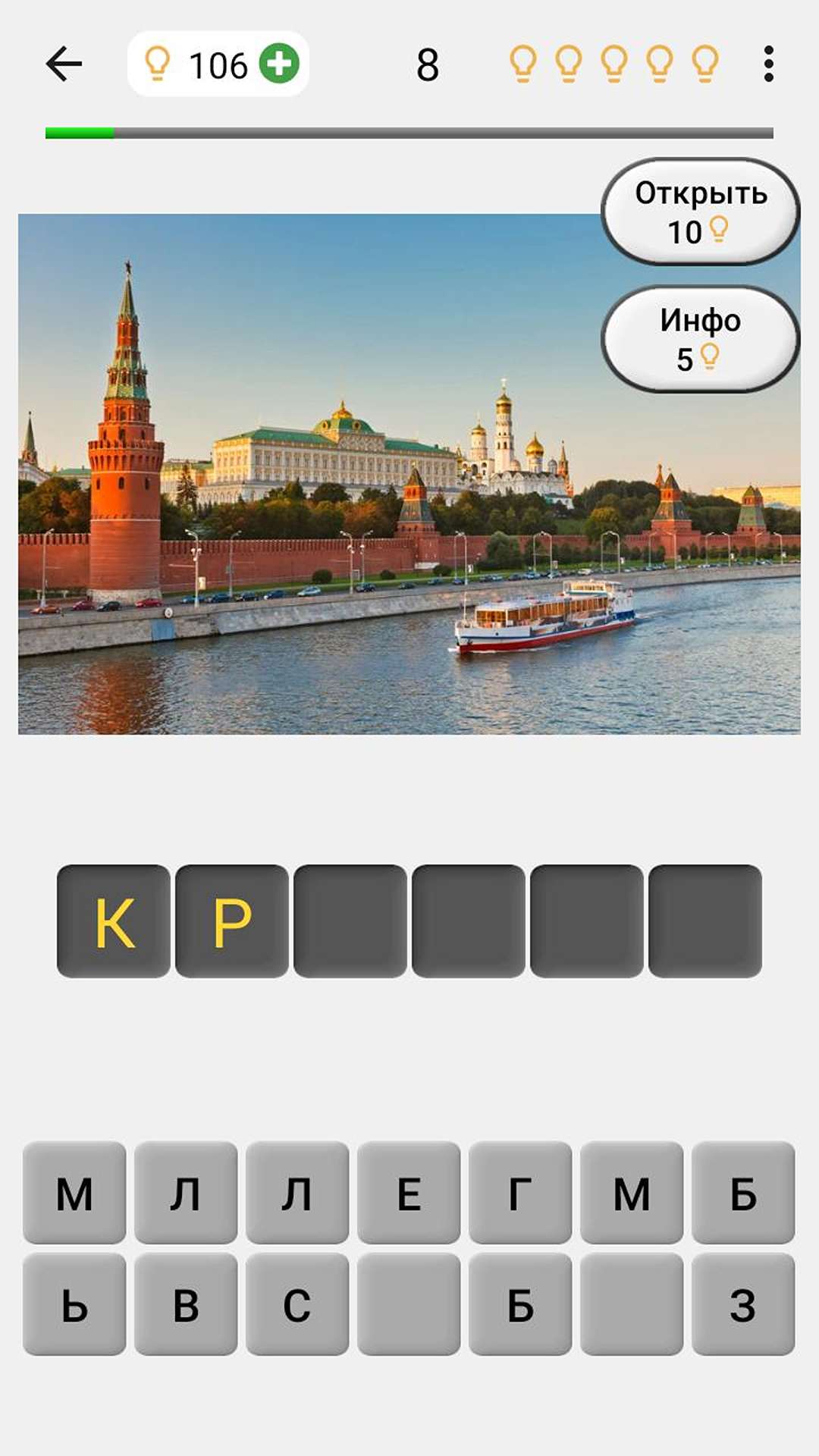Go back with the arrow icon
Image resolution: width=819 pixels, height=1456 pixels.
(x=64, y=64)
